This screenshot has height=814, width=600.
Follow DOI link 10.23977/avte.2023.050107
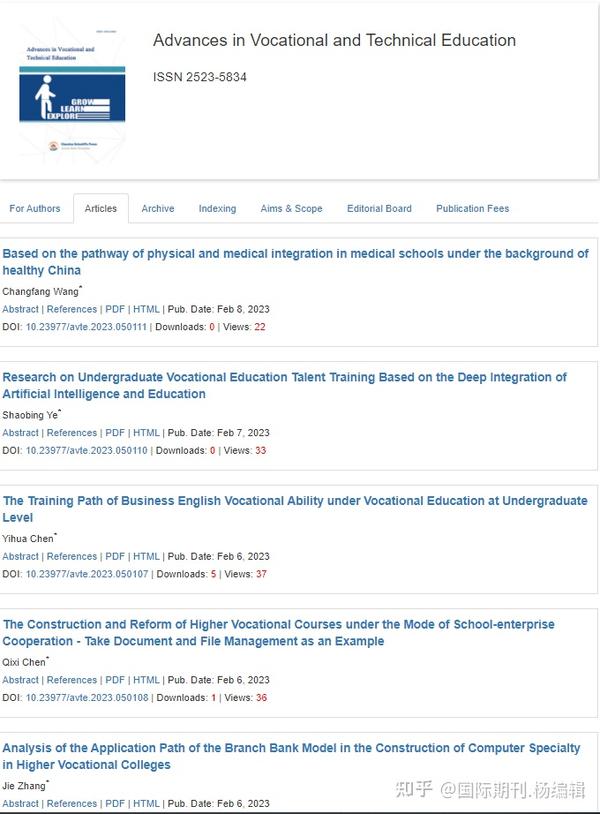pos(86,574)
